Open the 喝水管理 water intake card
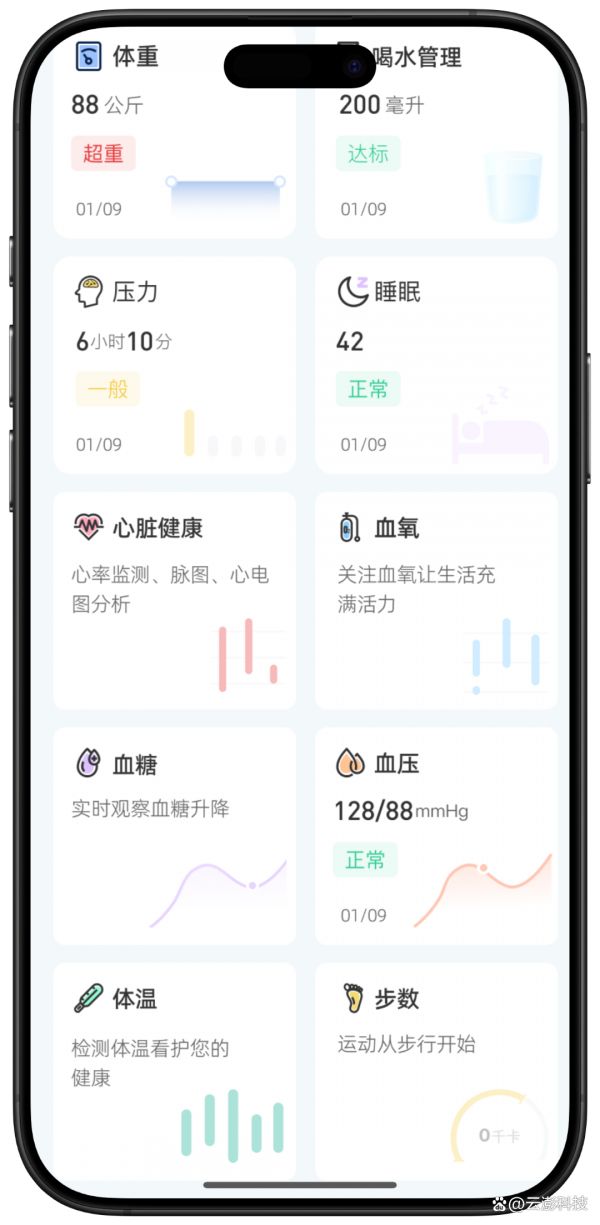This screenshot has height=1225, width=600. tap(436, 132)
